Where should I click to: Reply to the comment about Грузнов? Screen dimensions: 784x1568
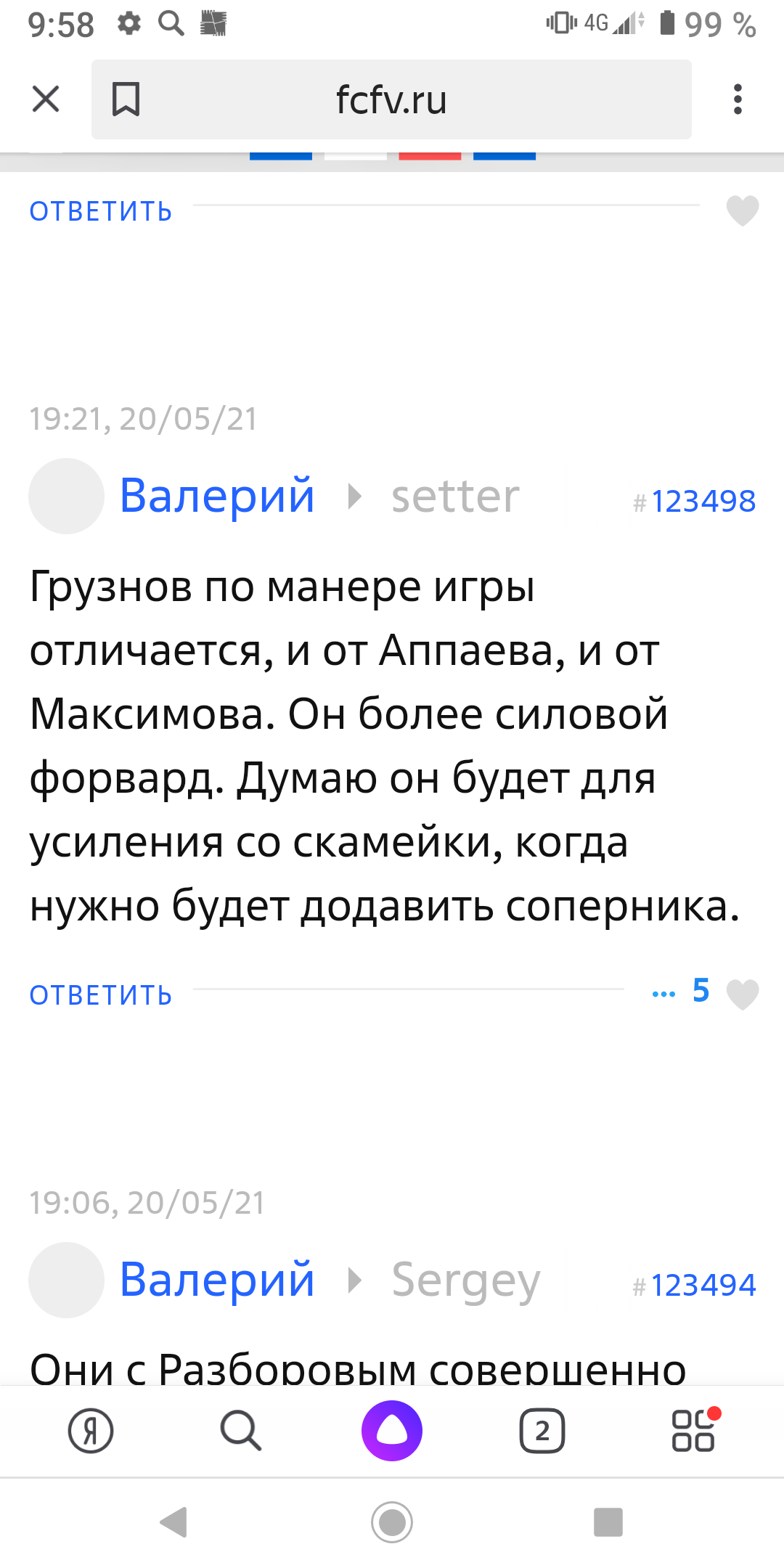pos(101,995)
